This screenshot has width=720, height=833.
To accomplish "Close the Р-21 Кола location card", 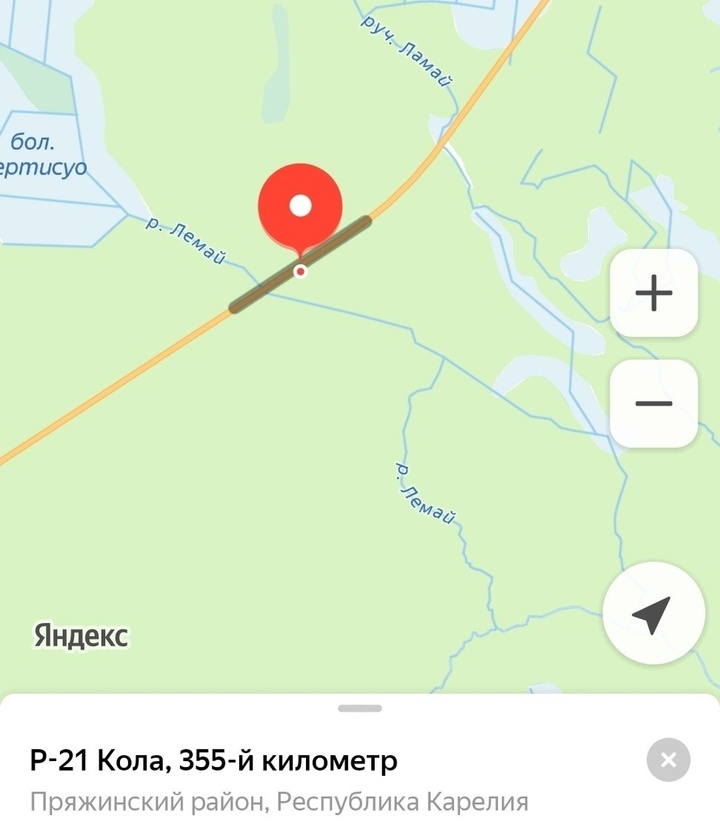I will point(668,760).
